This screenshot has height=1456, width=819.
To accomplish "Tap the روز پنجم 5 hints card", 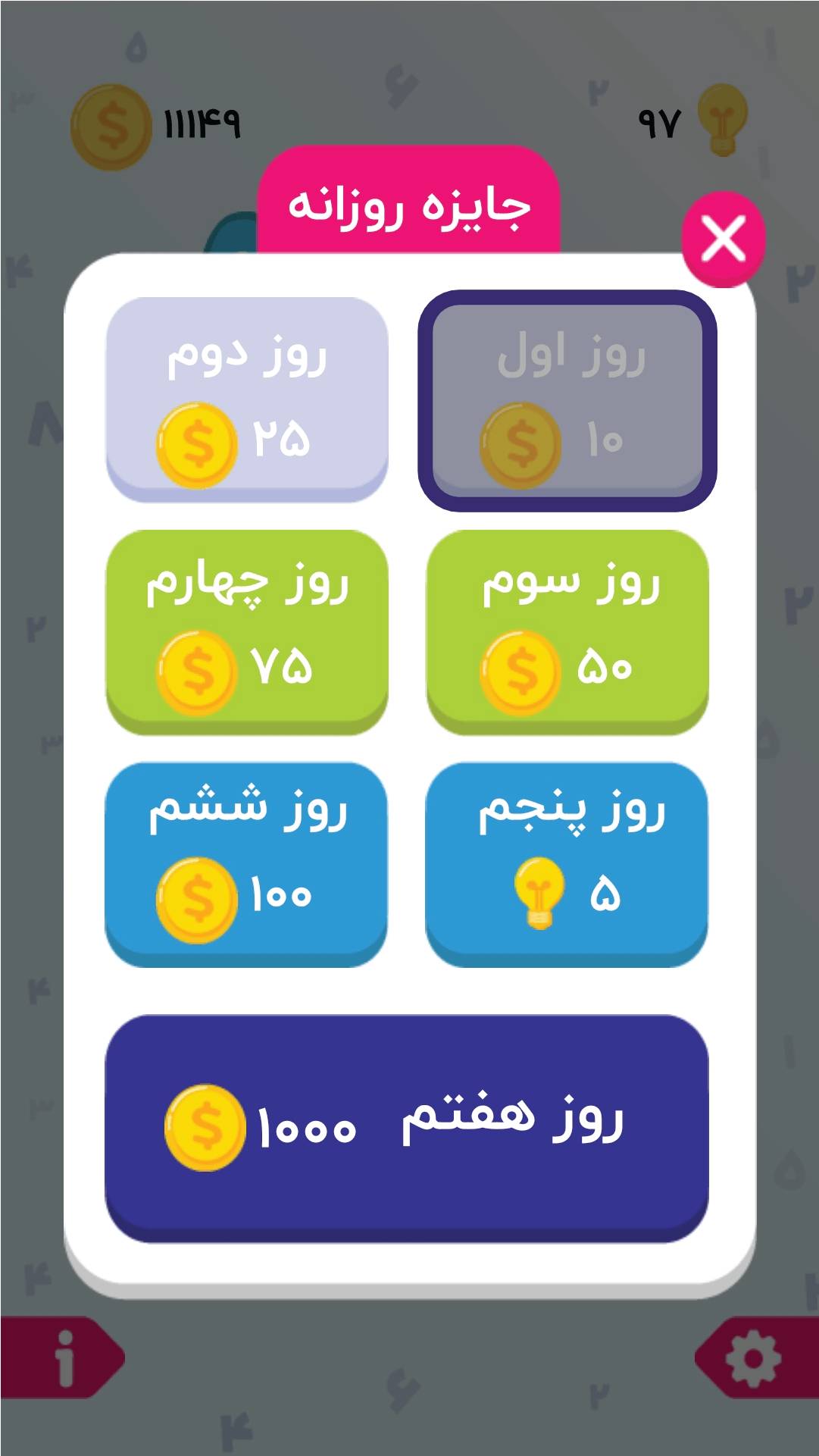I will click(x=567, y=863).
